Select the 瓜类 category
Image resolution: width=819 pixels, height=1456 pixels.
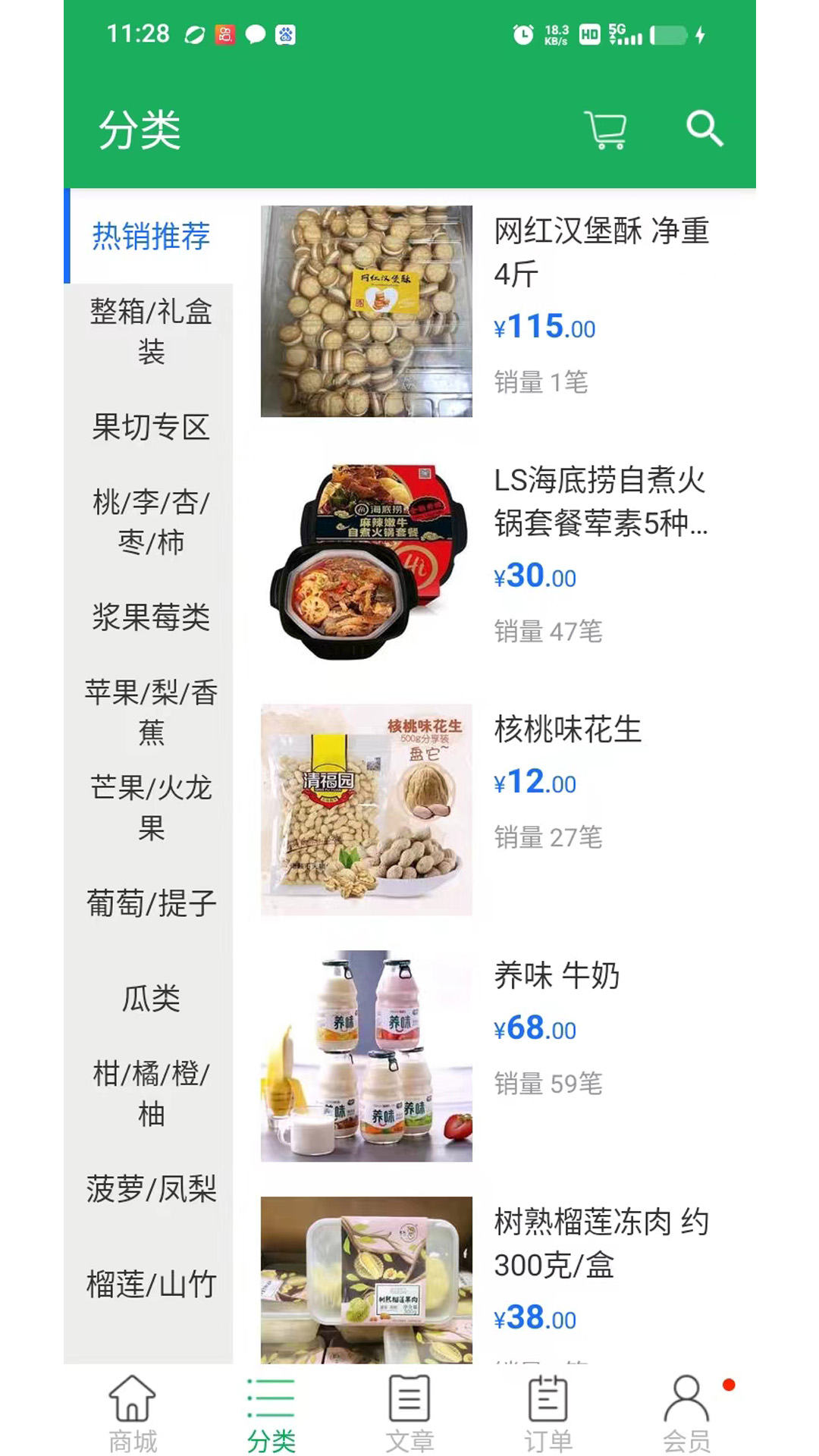tap(151, 998)
